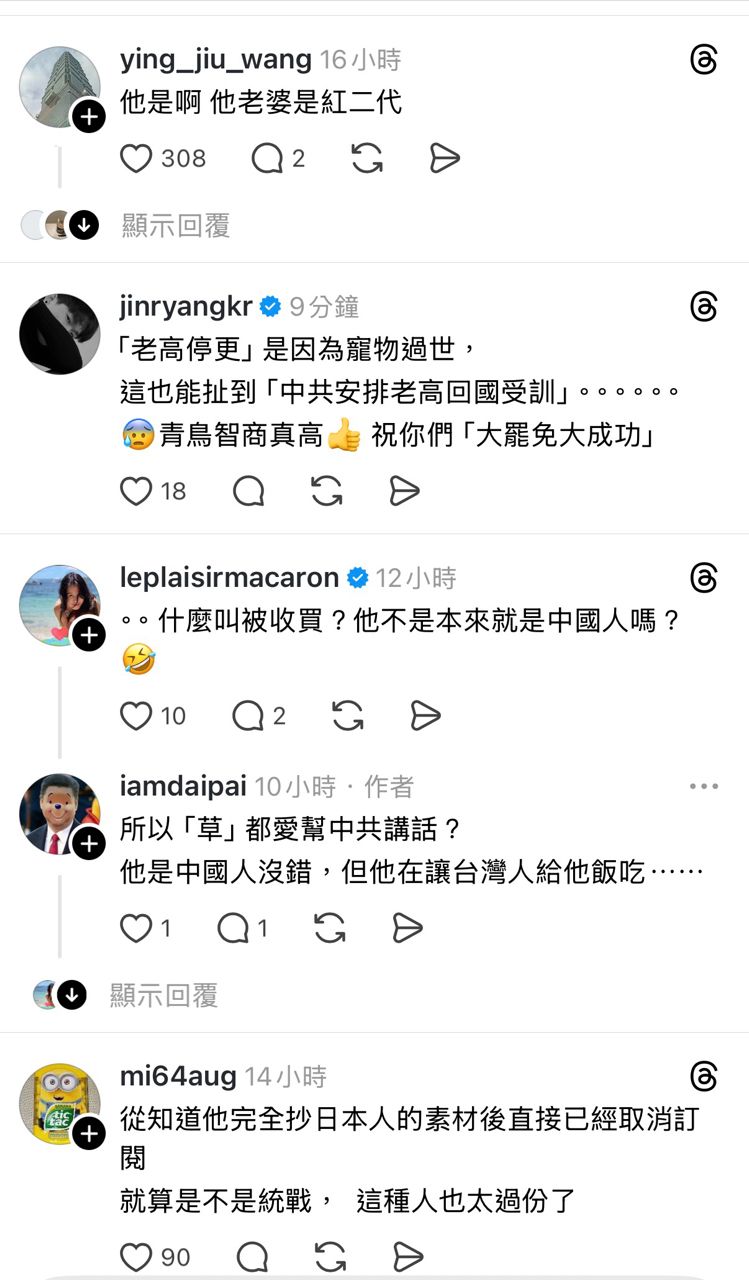Viewport: 749px width, 1280px height.
Task: Reply to jinryangkr's comment
Action: click(248, 491)
